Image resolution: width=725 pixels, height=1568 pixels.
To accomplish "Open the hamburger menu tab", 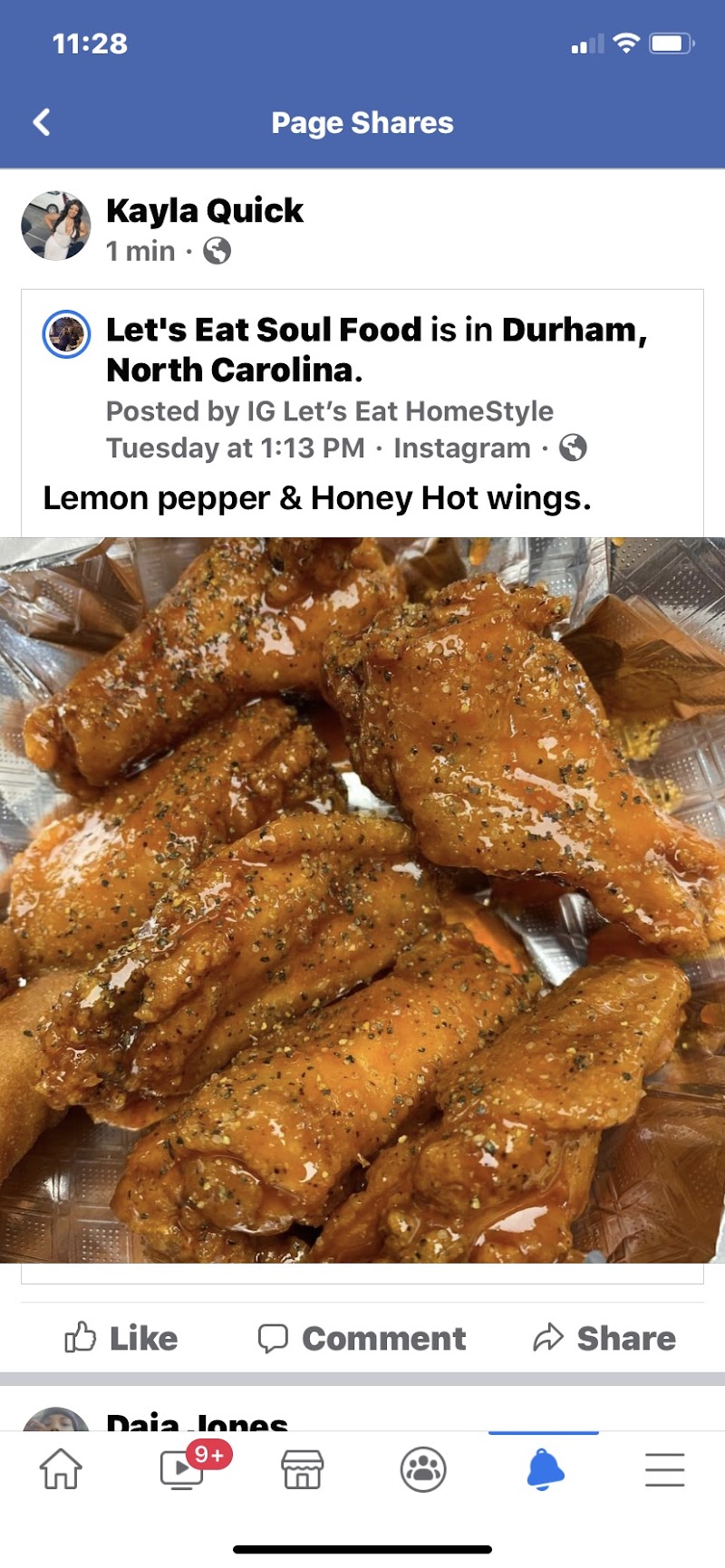I will pos(664,1469).
